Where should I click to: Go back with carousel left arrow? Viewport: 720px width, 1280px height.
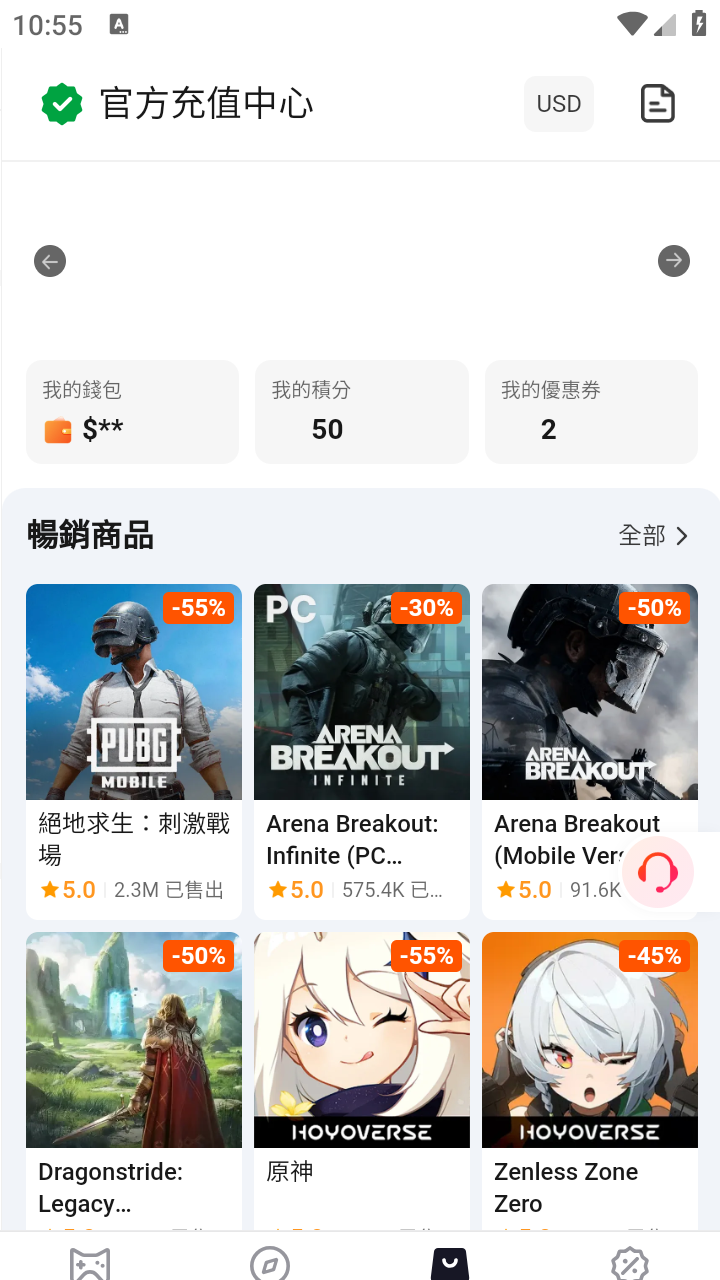pyautogui.click(x=50, y=261)
